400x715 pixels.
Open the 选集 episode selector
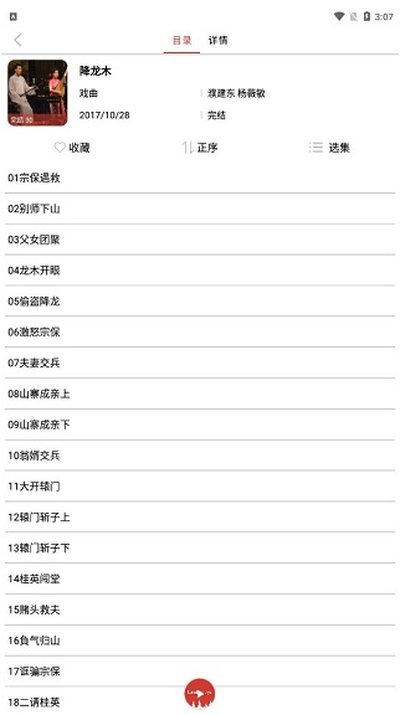click(x=329, y=147)
